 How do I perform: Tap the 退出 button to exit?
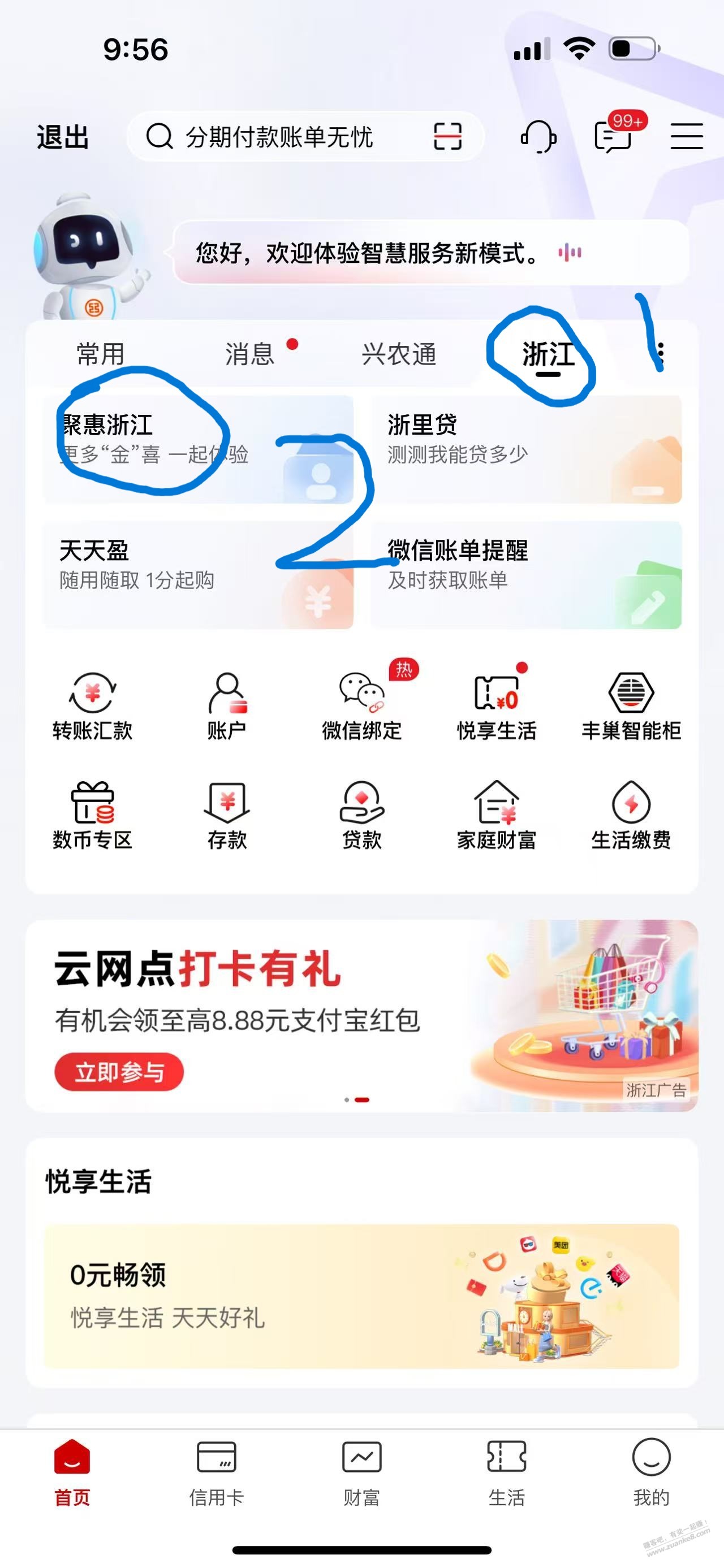63,137
